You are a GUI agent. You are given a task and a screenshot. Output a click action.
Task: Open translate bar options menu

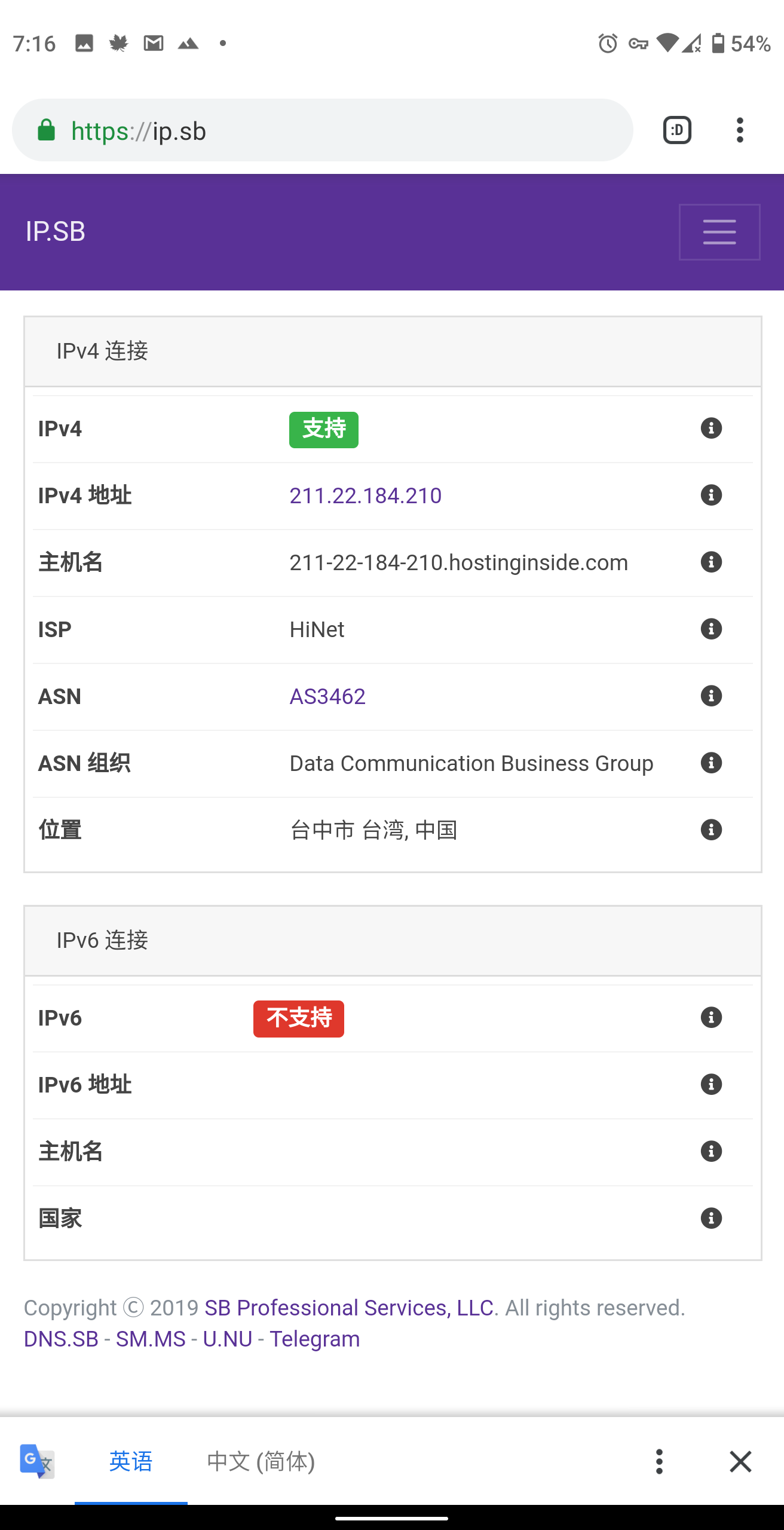[659, 1462]
